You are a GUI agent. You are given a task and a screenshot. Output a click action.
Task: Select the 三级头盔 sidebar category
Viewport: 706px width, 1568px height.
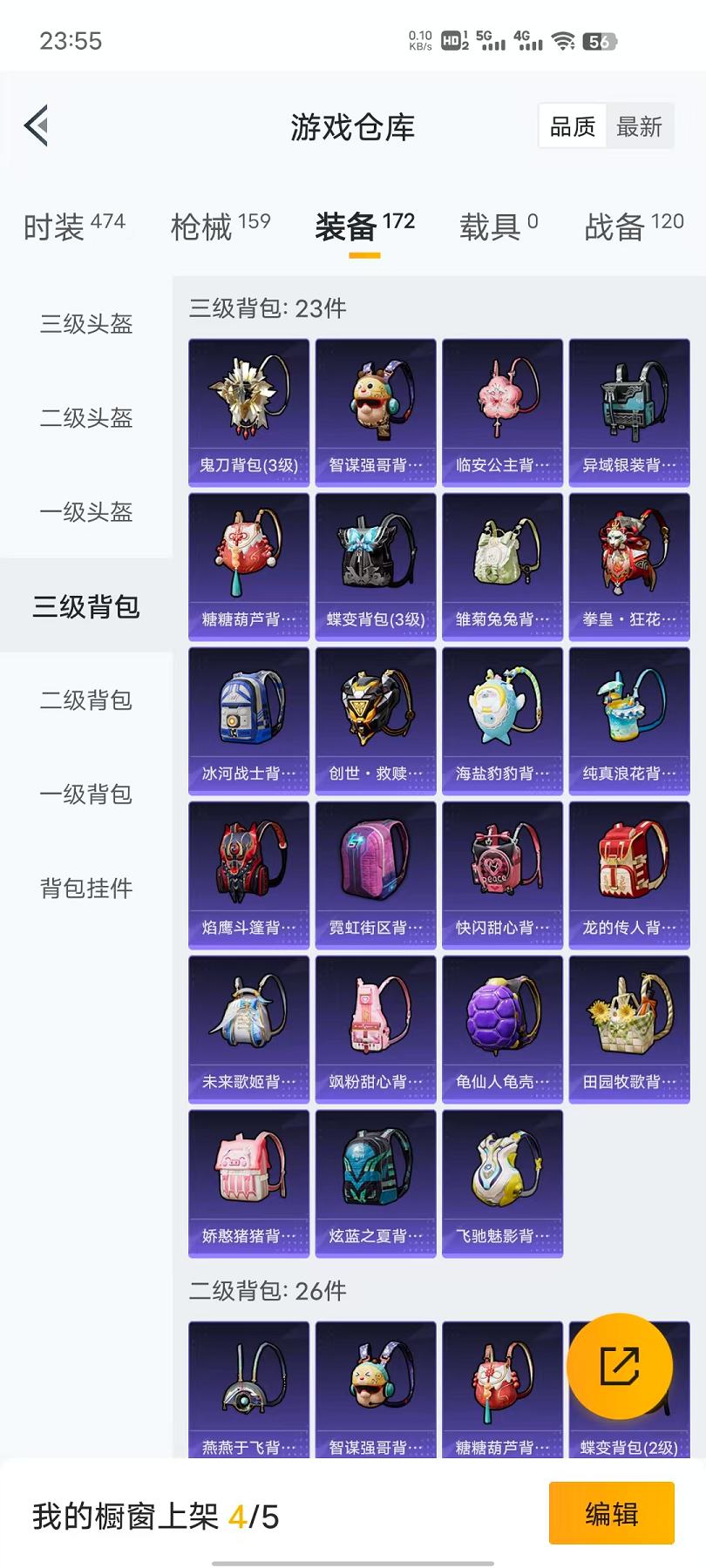85,324
